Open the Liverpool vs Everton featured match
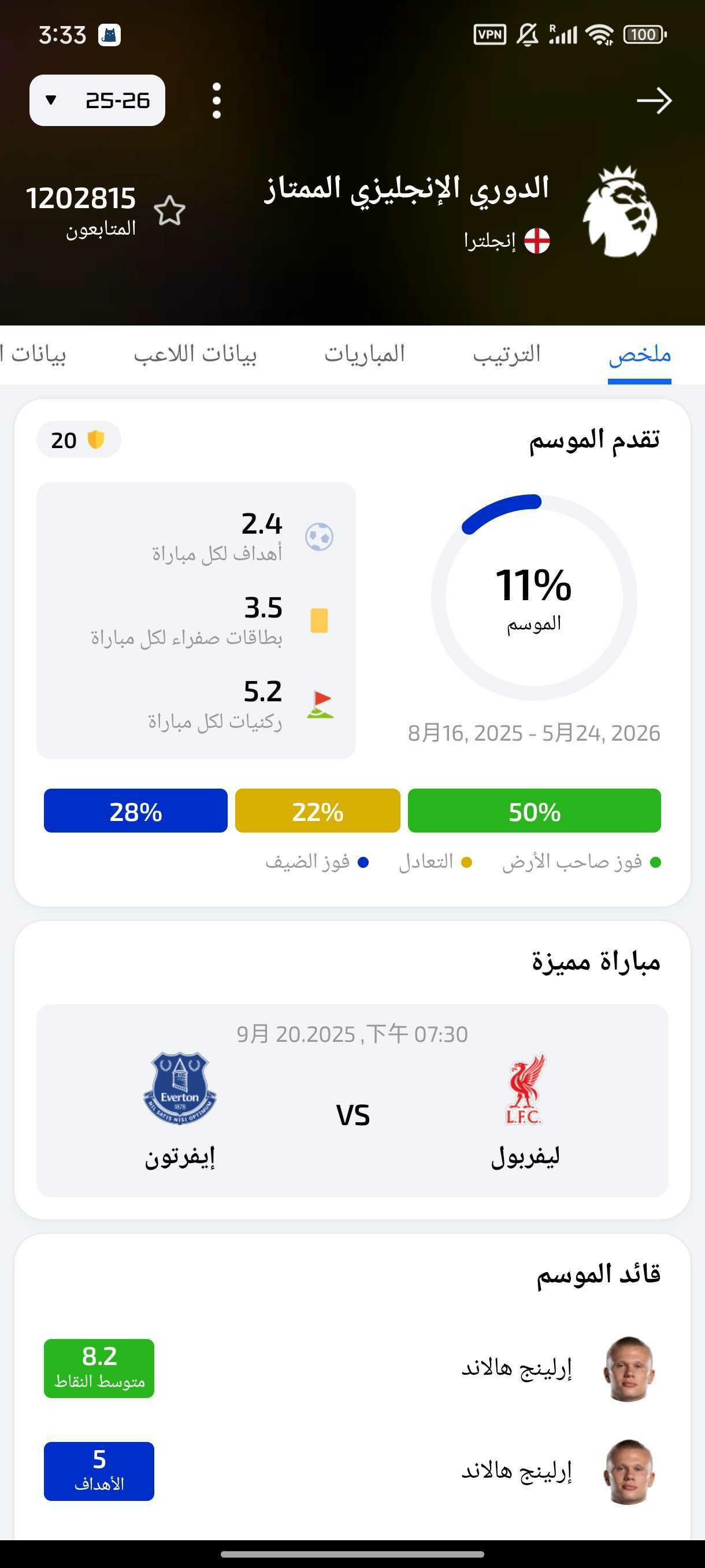 click(x=352, y=1100)
